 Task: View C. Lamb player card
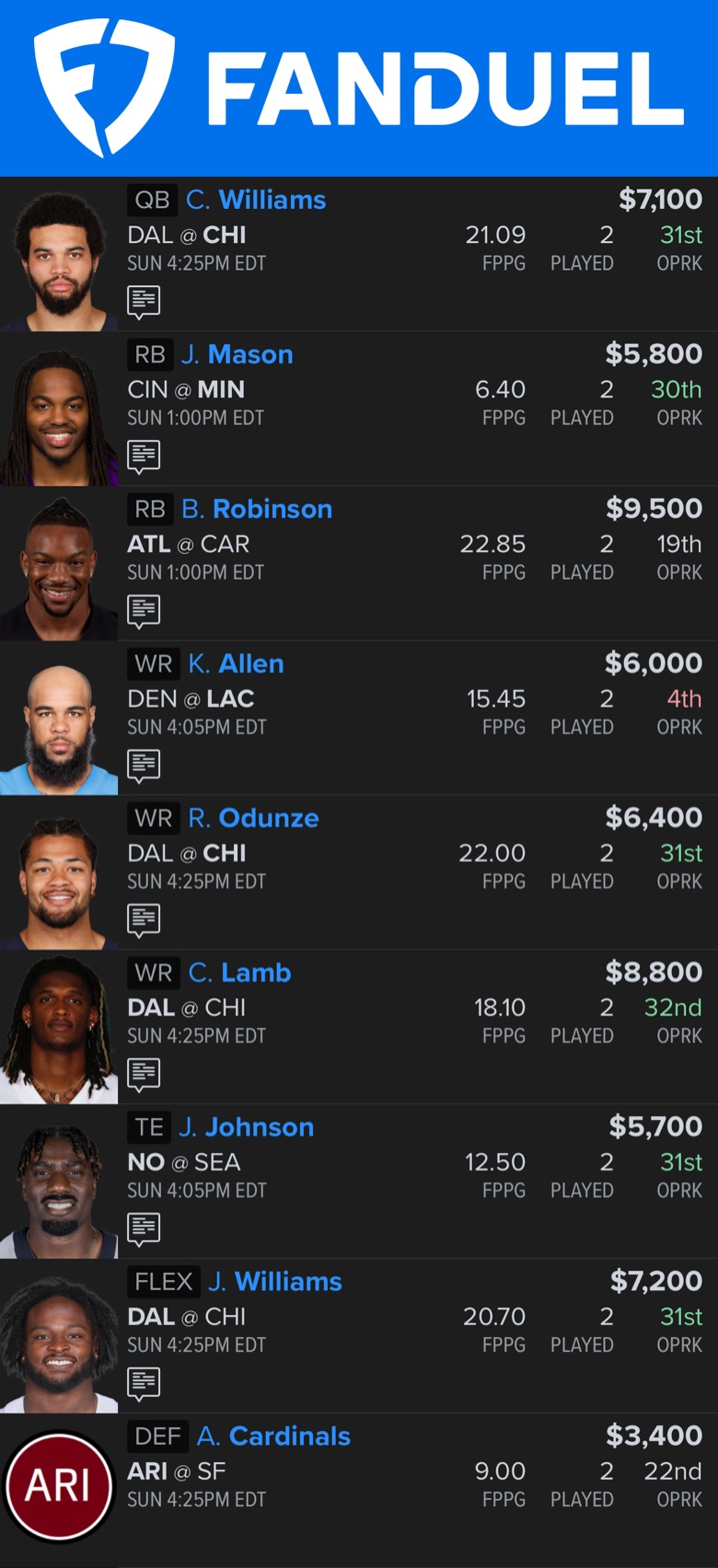pos(239,973)
